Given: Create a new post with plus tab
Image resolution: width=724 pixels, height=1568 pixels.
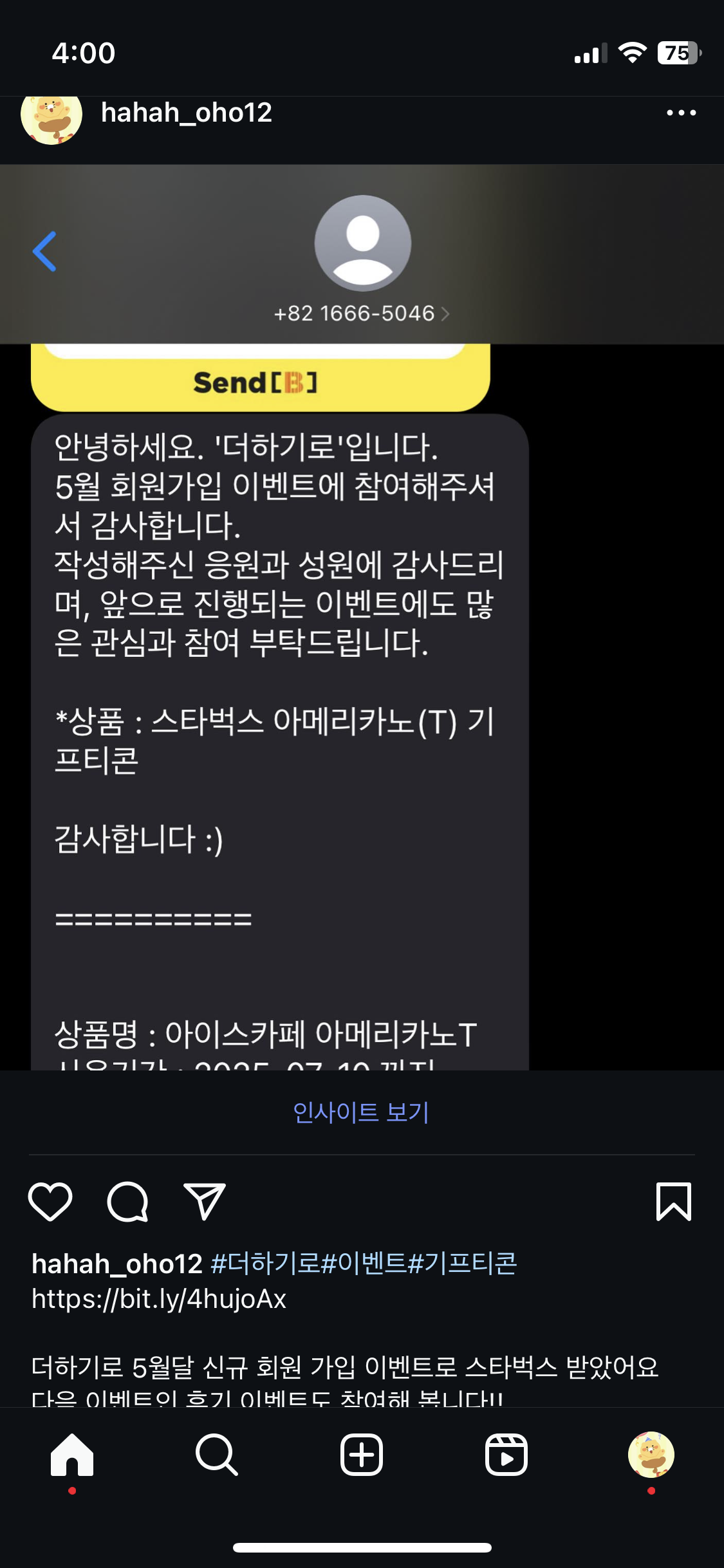Looking at the screenshot, I should (362, 1455).
